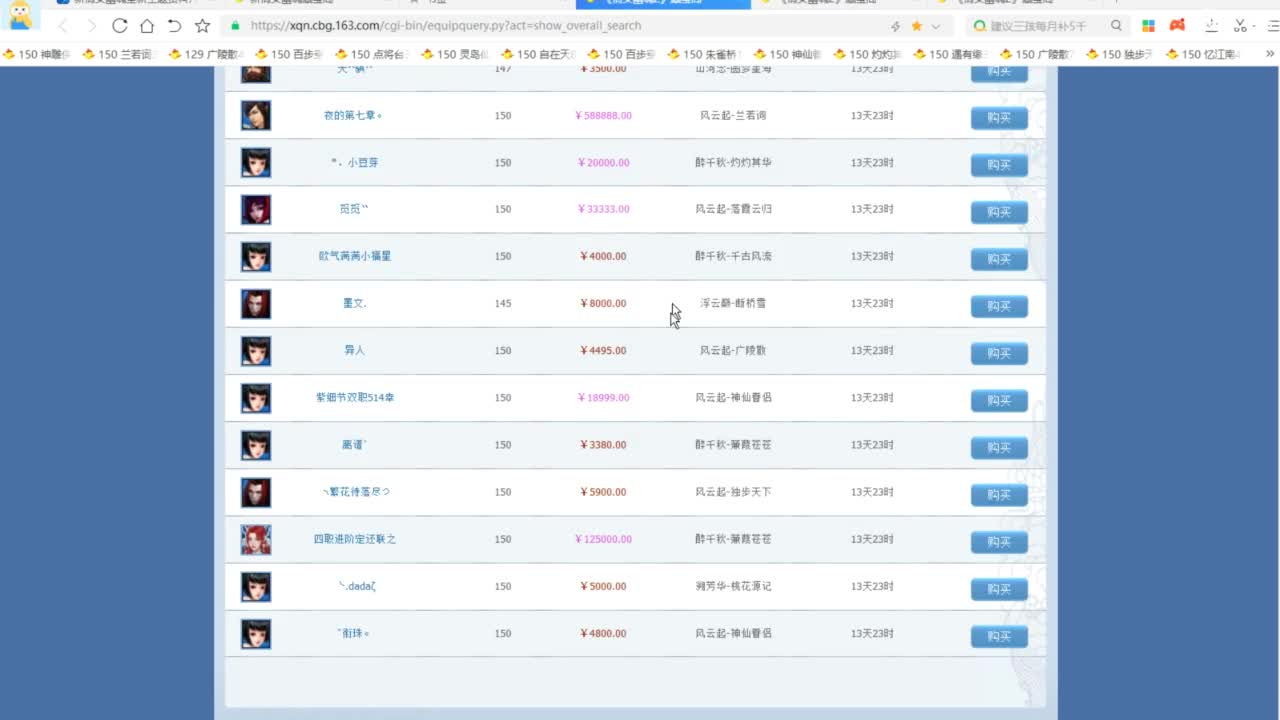
Task: Reload the current page
Action: 120,26
